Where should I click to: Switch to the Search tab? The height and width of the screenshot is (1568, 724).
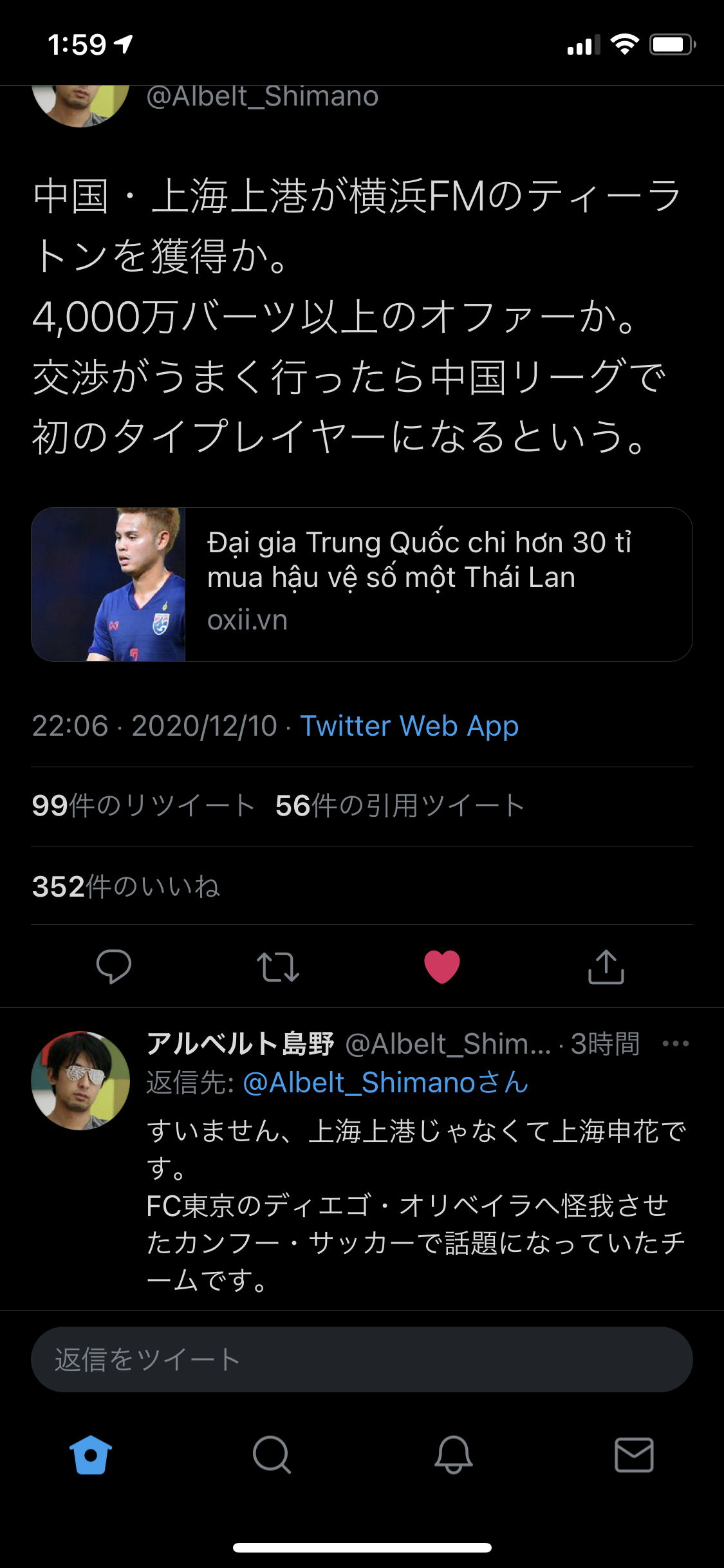click(272, 1455)
